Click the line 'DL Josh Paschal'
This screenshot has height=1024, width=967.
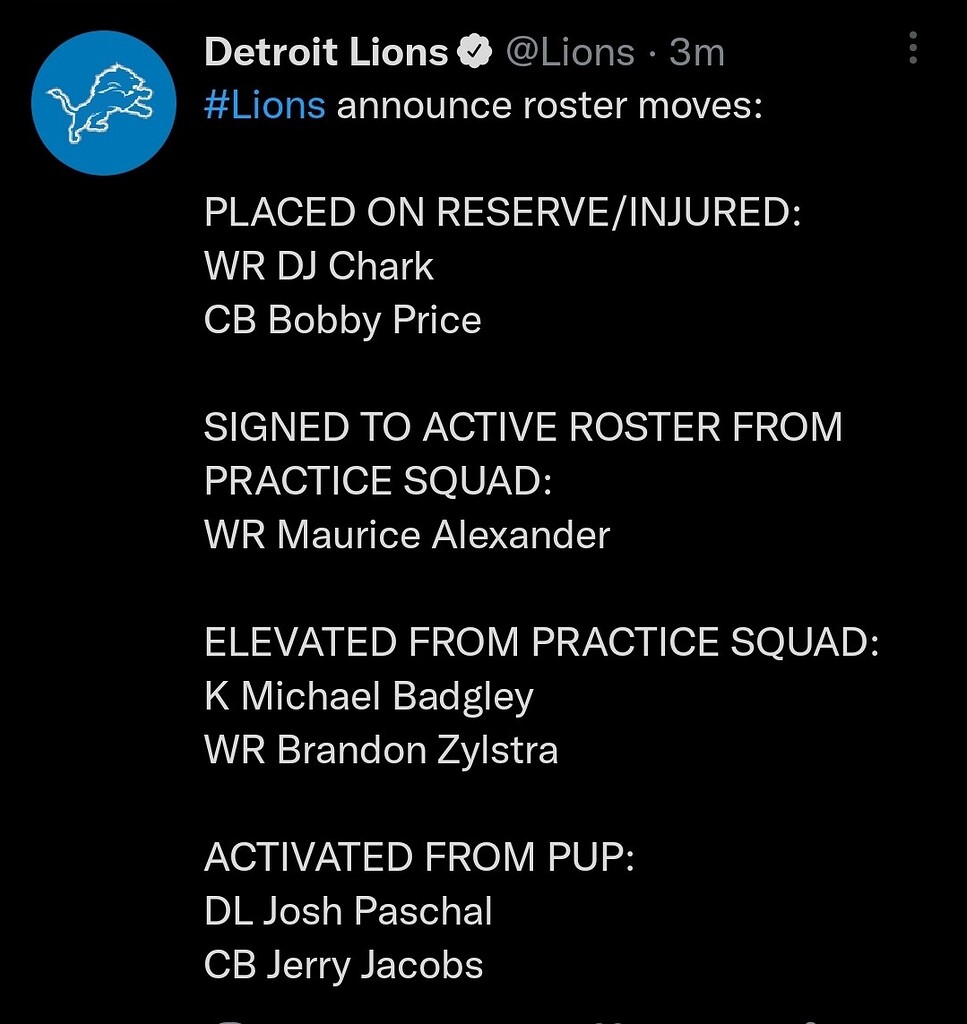[x=348, y=911]
